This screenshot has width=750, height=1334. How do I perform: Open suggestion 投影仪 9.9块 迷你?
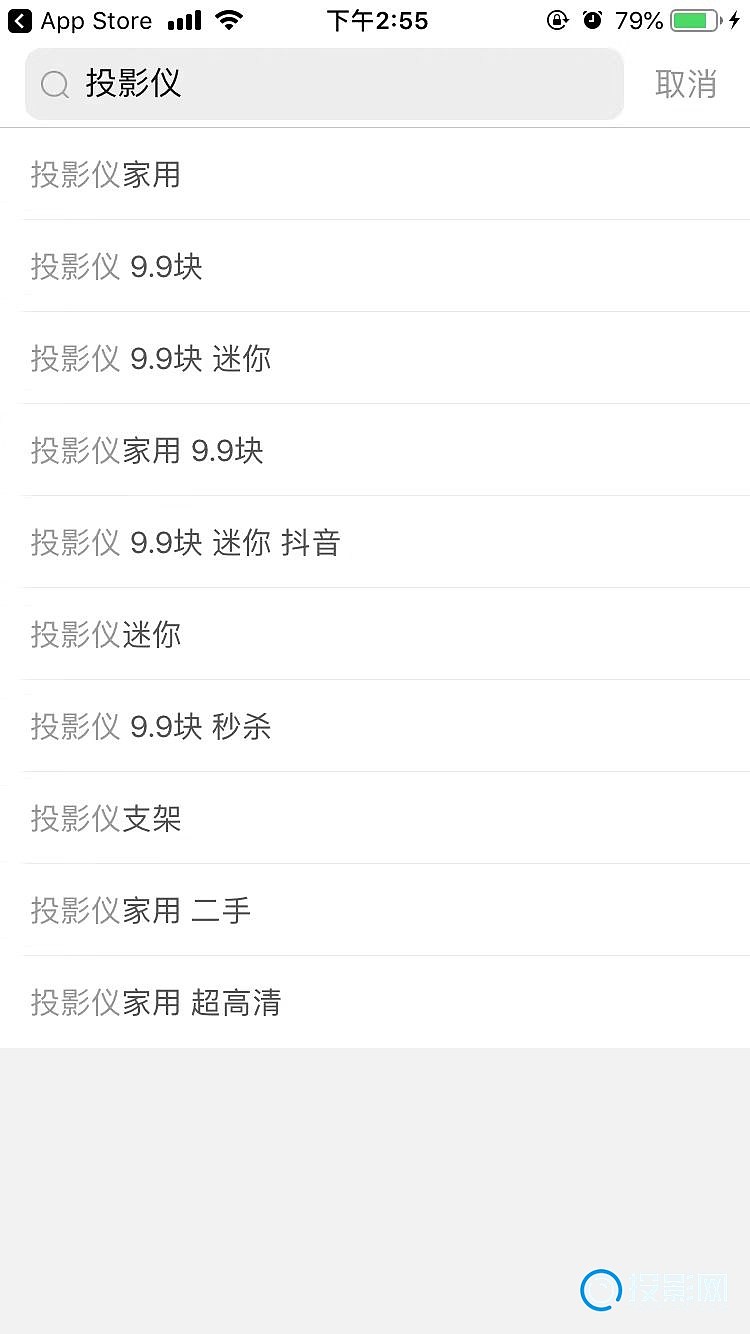[x=375, y=358]
